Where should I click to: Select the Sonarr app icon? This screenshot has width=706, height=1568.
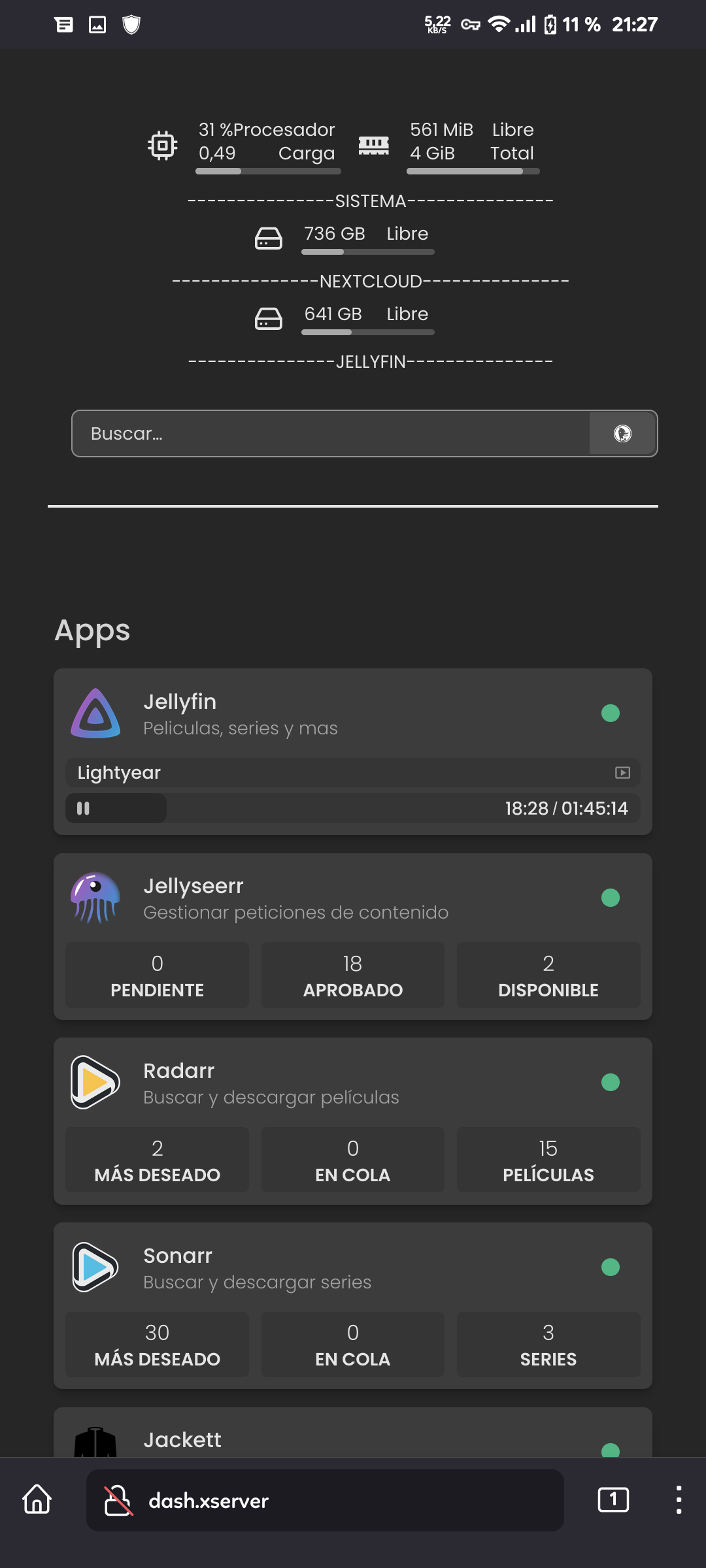click(x=95, y=1267)
